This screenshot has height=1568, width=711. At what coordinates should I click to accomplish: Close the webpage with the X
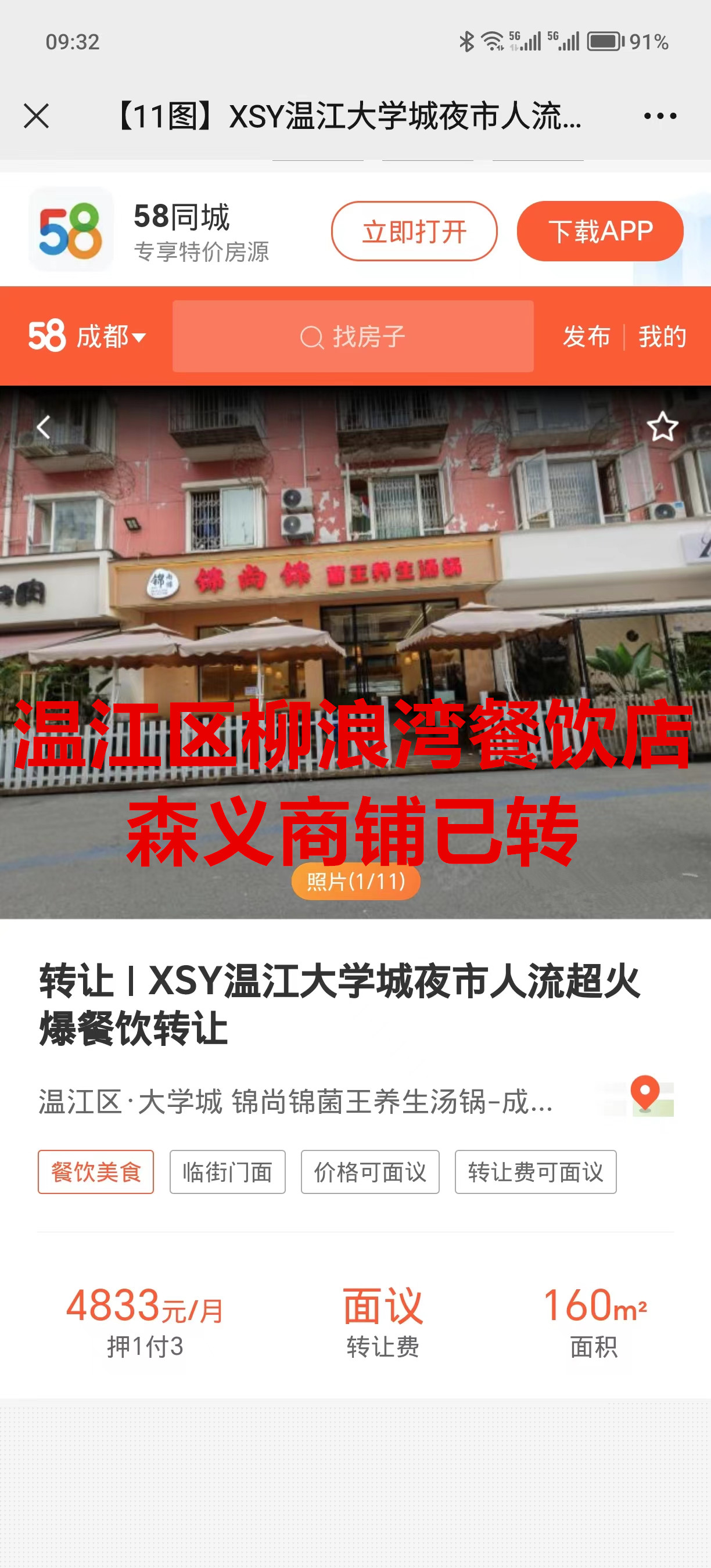[36, 116]
